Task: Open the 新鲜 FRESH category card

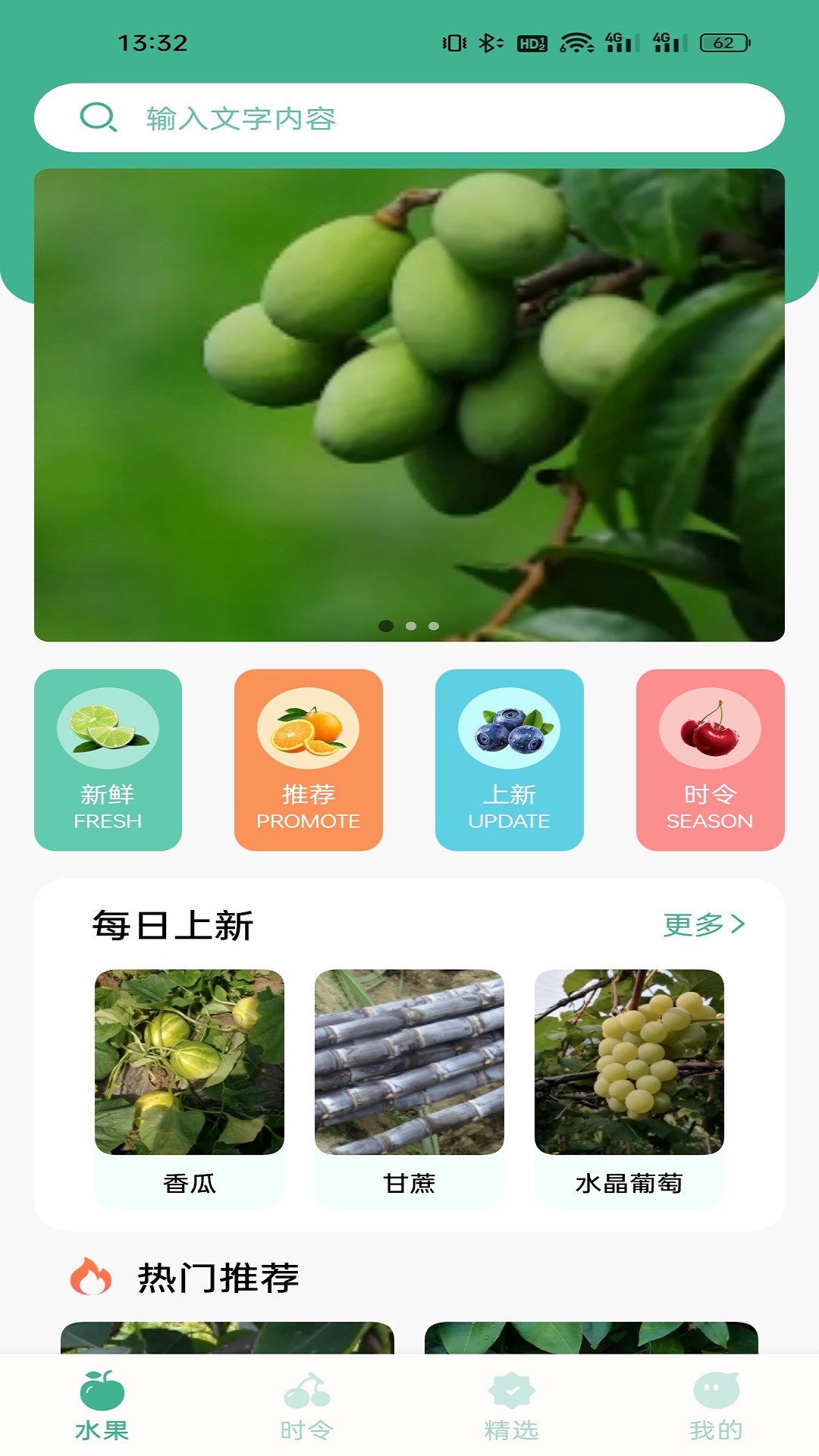Action: (108, 760)
